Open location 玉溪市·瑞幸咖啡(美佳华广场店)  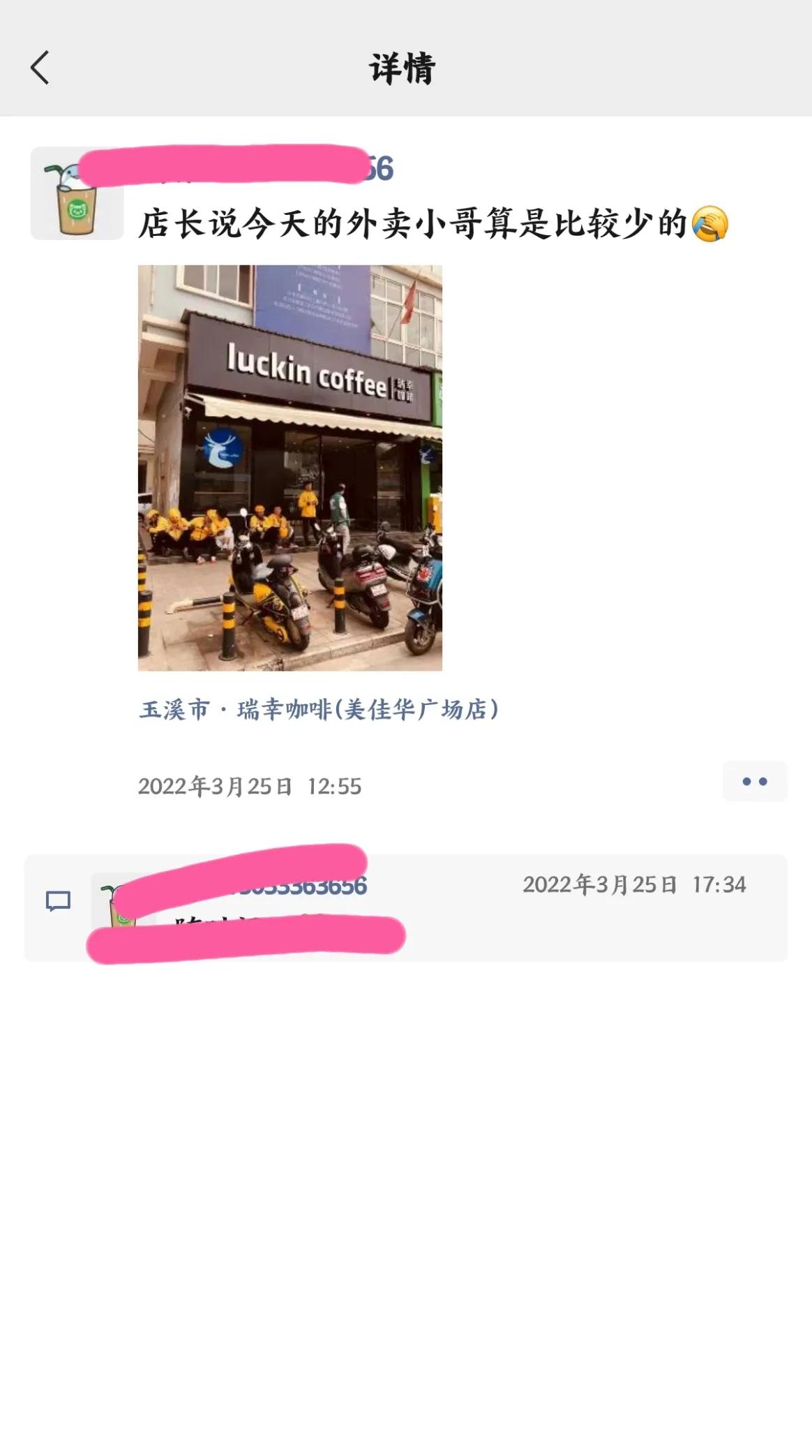click(319, 710)
